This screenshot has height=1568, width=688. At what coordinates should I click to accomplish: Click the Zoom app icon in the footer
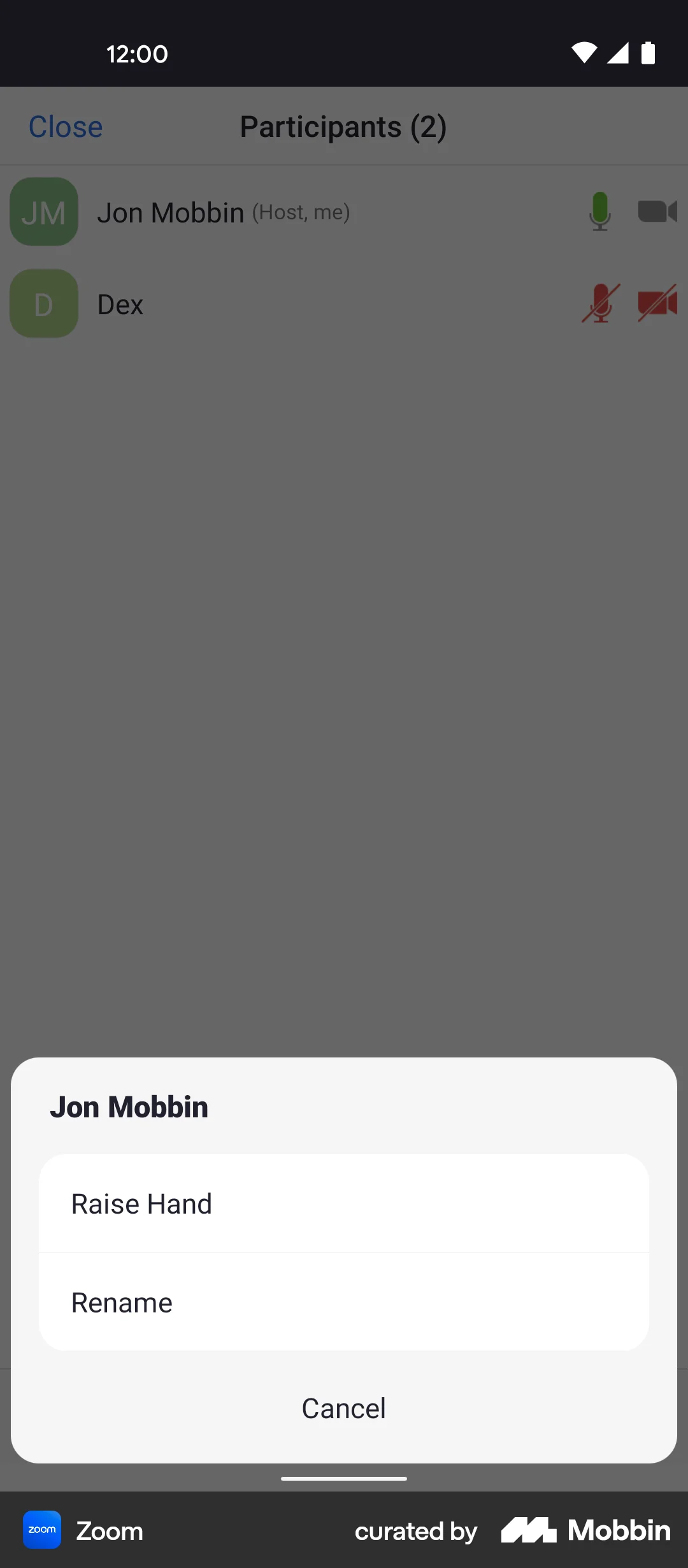pos(41,1530)
